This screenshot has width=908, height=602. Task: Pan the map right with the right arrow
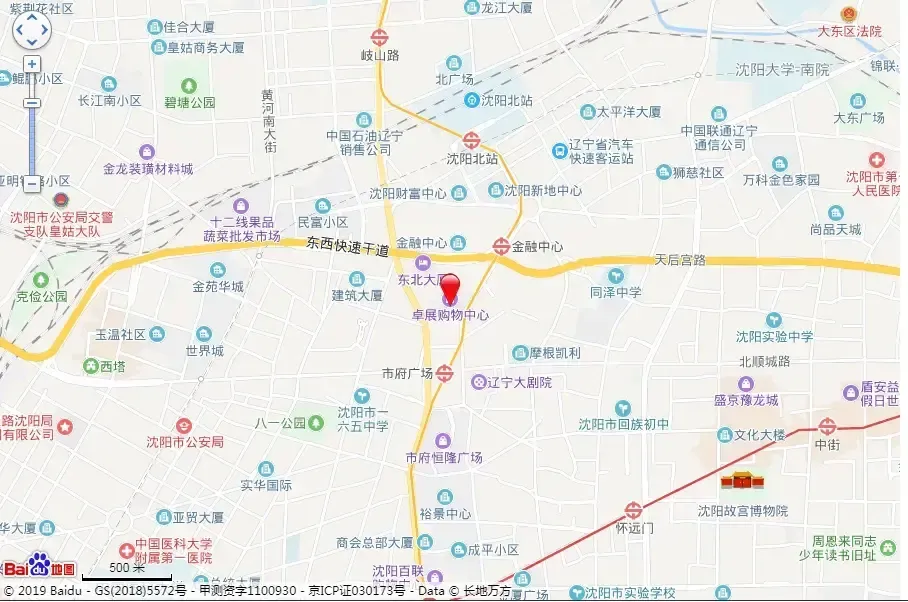point(45,30)
